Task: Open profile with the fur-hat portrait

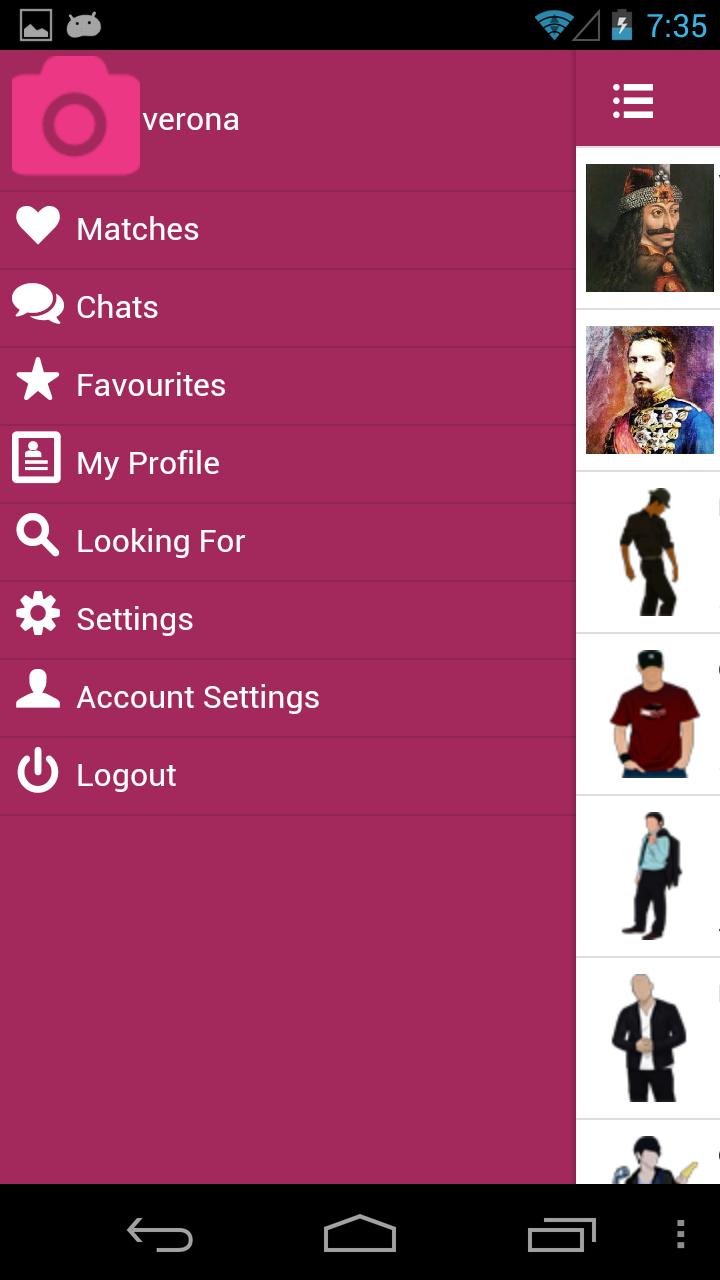Action: pyautogui.click(x=649, y=228)
